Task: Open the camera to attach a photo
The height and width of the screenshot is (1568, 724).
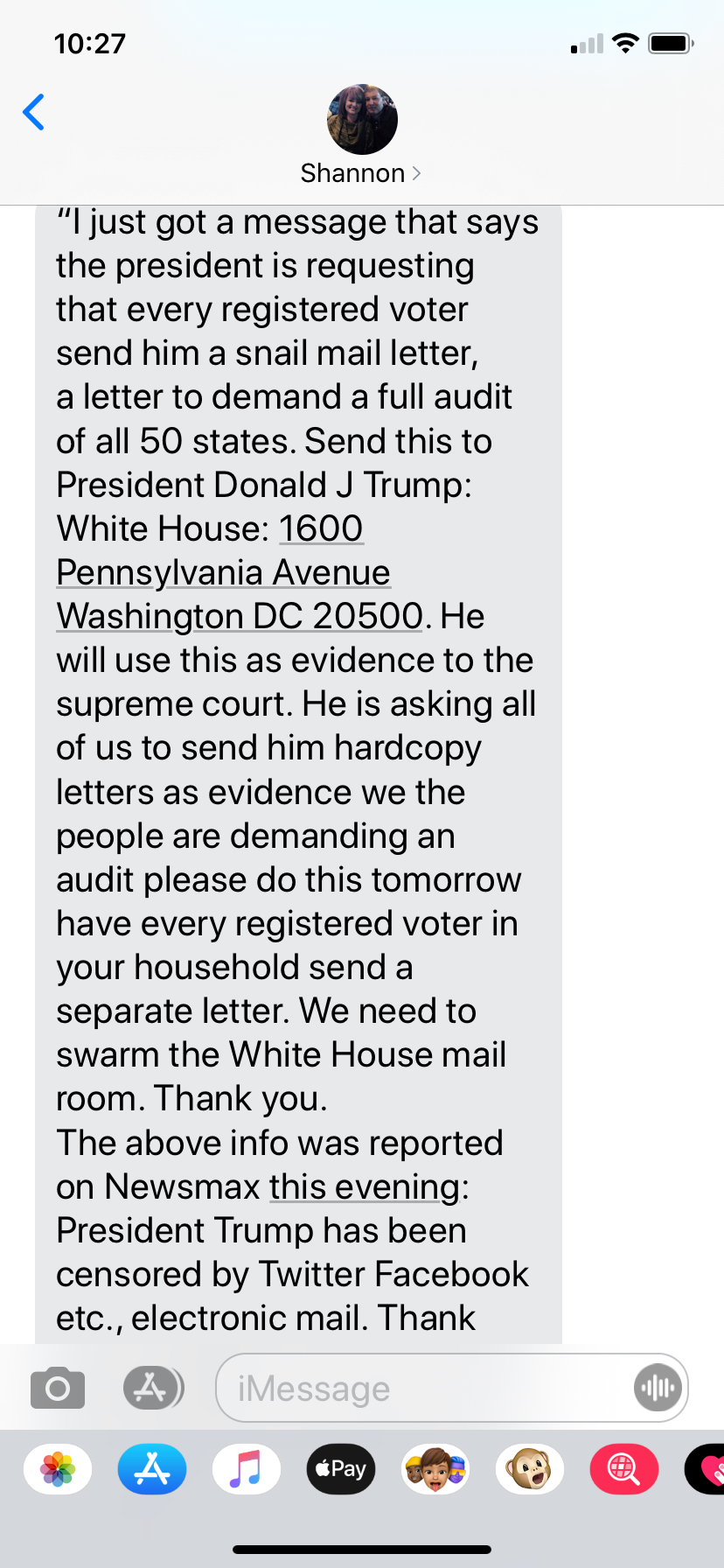Action: point(58,1388)
